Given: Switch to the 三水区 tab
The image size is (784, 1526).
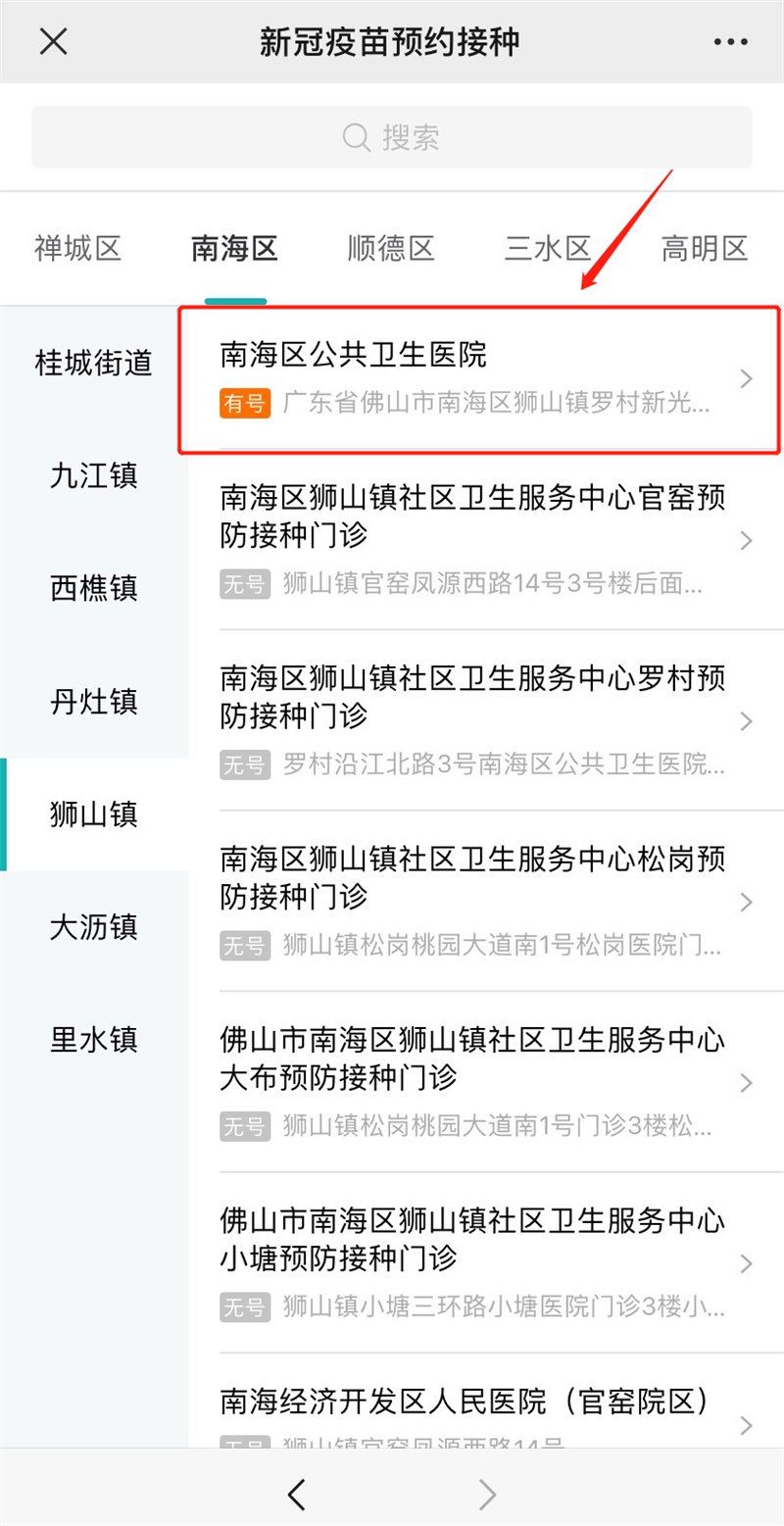Looking at the screenshot, I should (x=548, y=248).
